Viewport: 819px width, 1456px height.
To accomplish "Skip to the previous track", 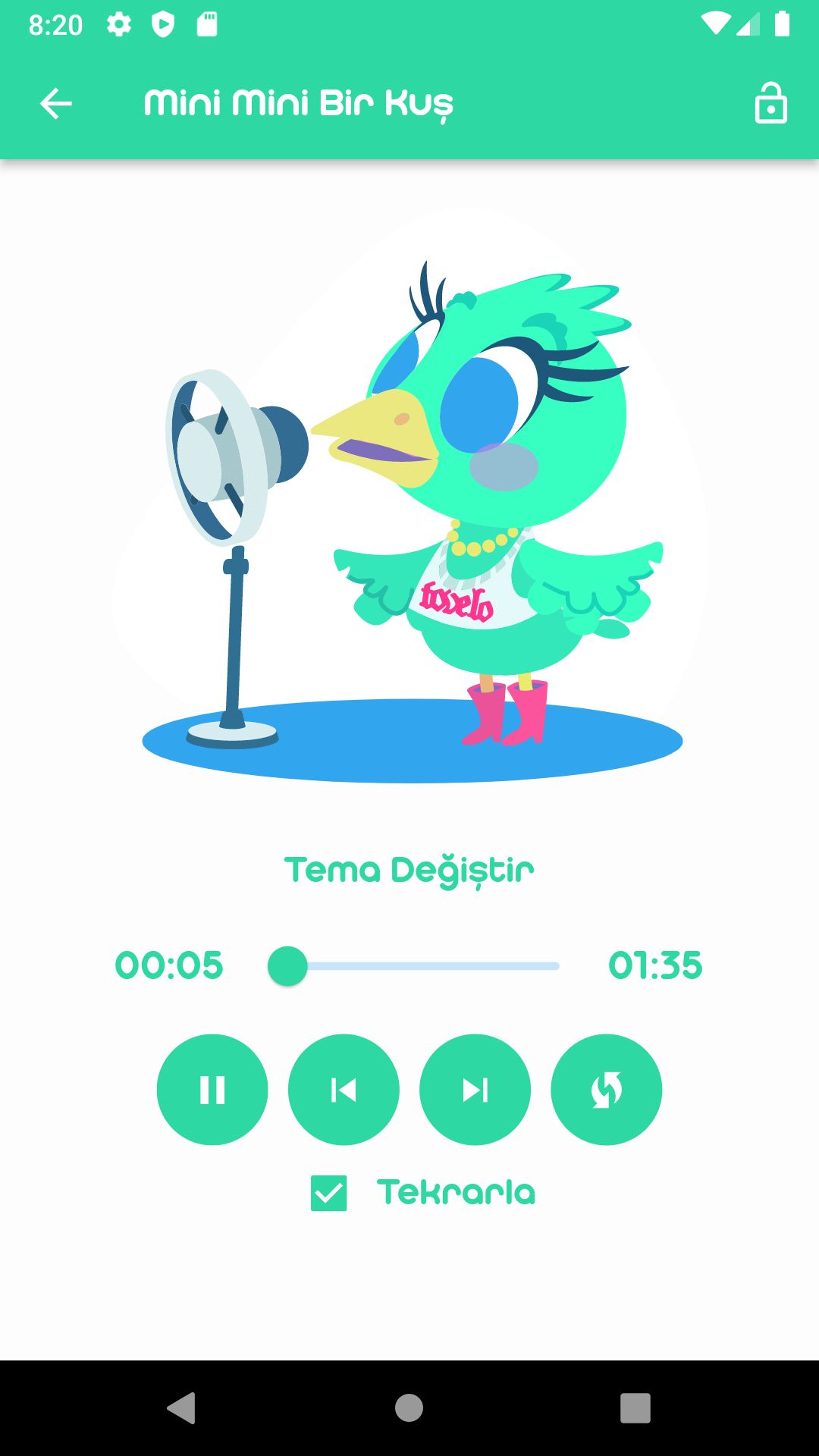I will point(344,1090).
